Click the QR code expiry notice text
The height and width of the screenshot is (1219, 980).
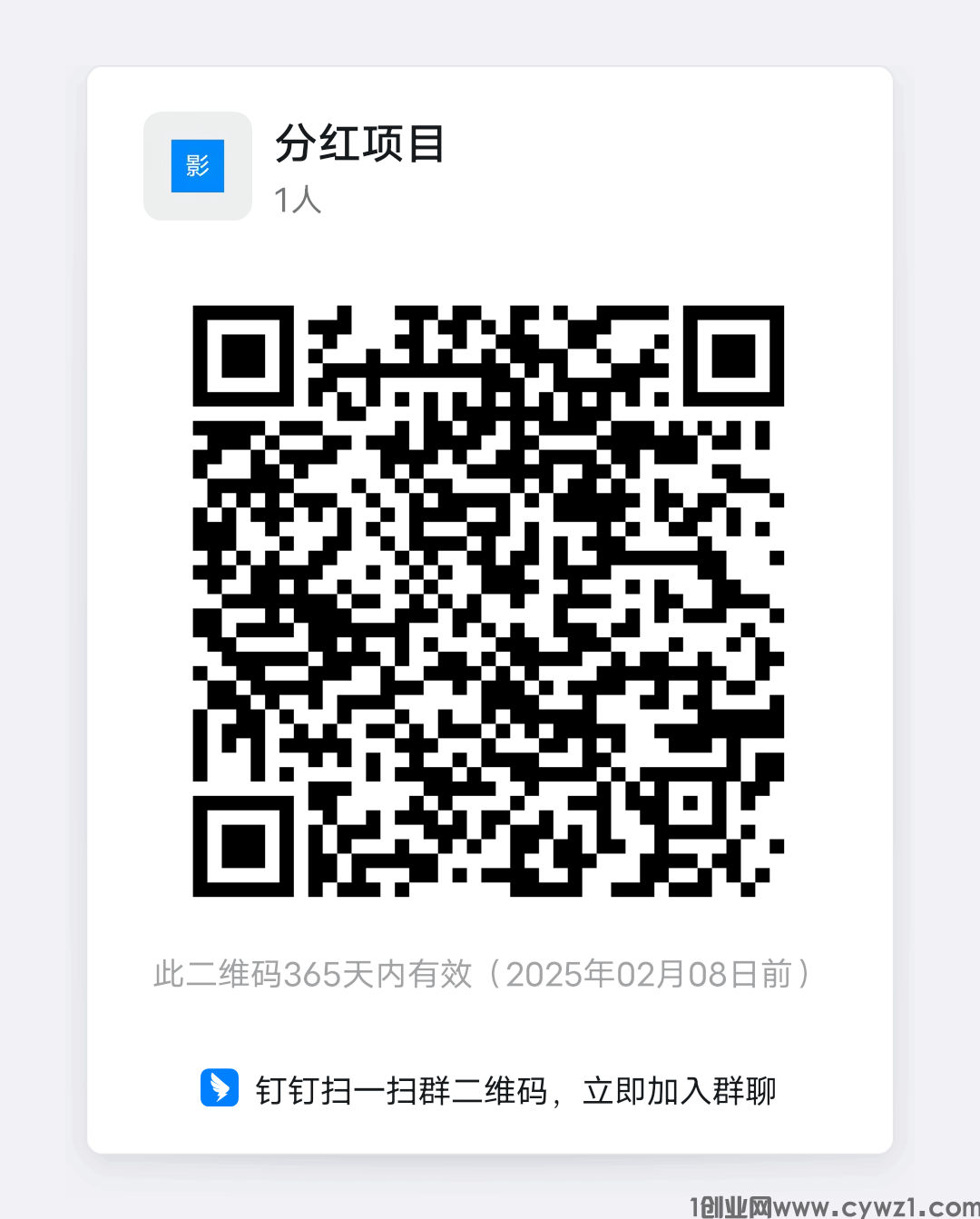click(x=481, y=974)
